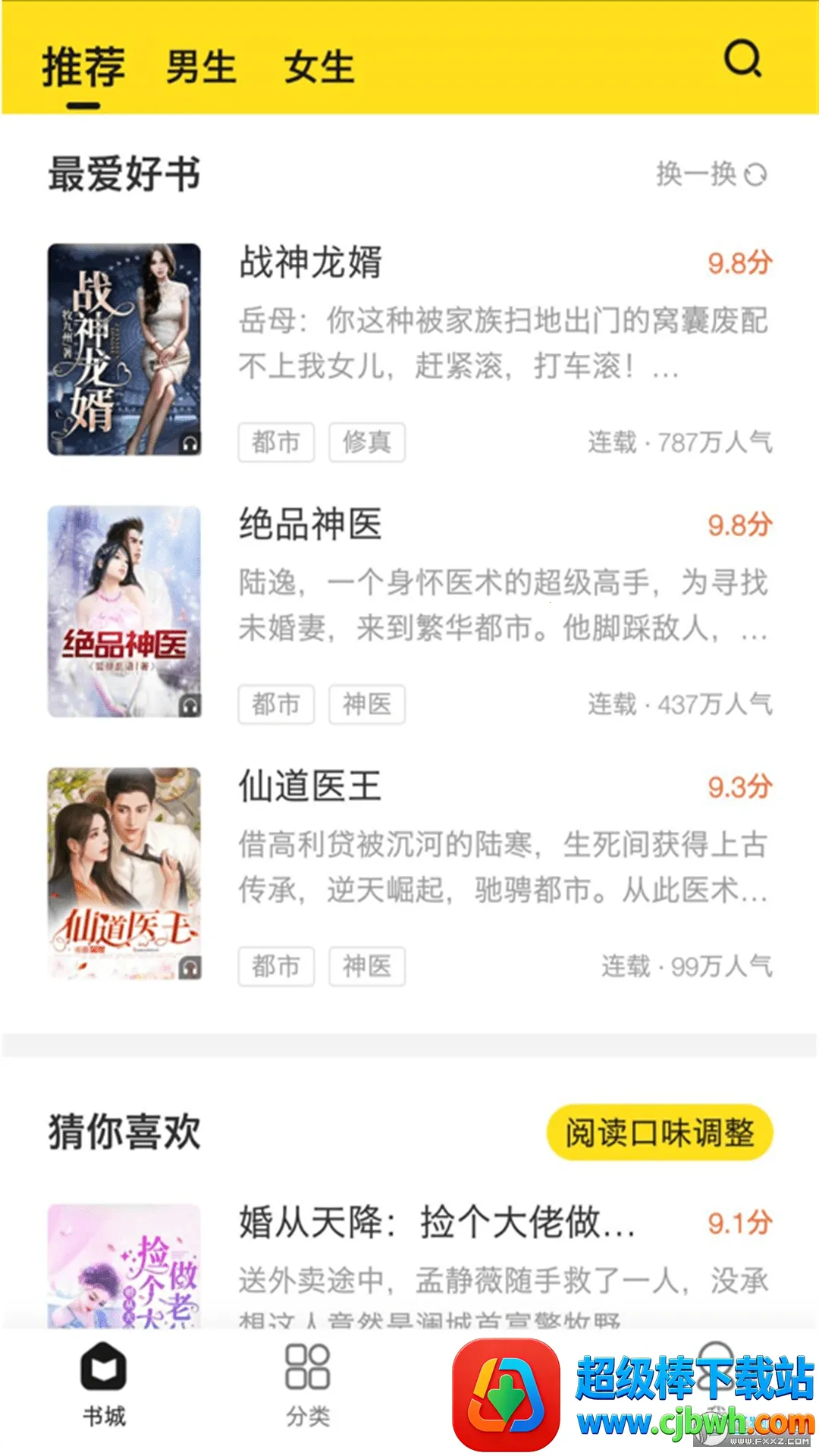819x1456 pixels.
Task: Switch to the 男生 tab
Action: 201,67
